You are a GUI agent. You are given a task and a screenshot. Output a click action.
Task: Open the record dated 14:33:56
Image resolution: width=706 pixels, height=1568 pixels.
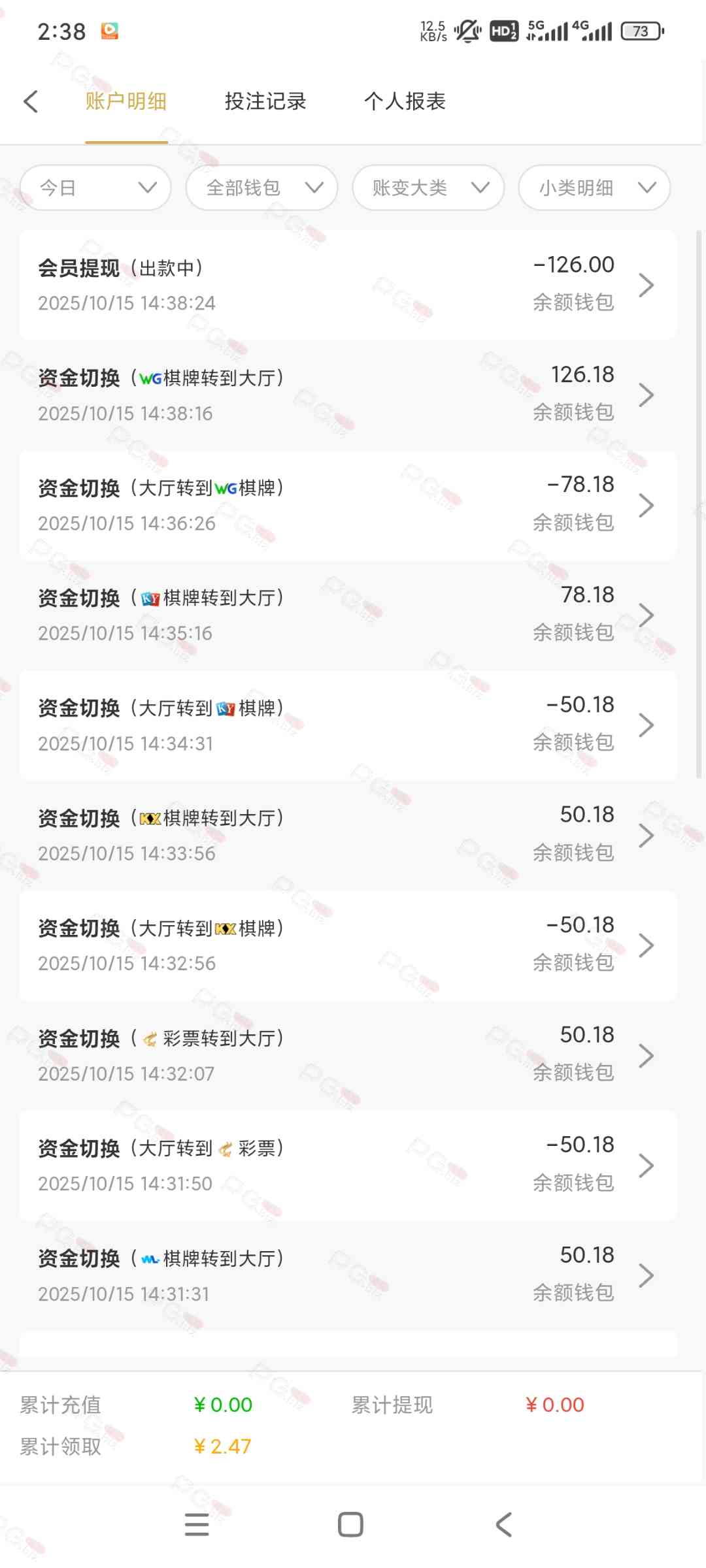[x=348, y=835]
